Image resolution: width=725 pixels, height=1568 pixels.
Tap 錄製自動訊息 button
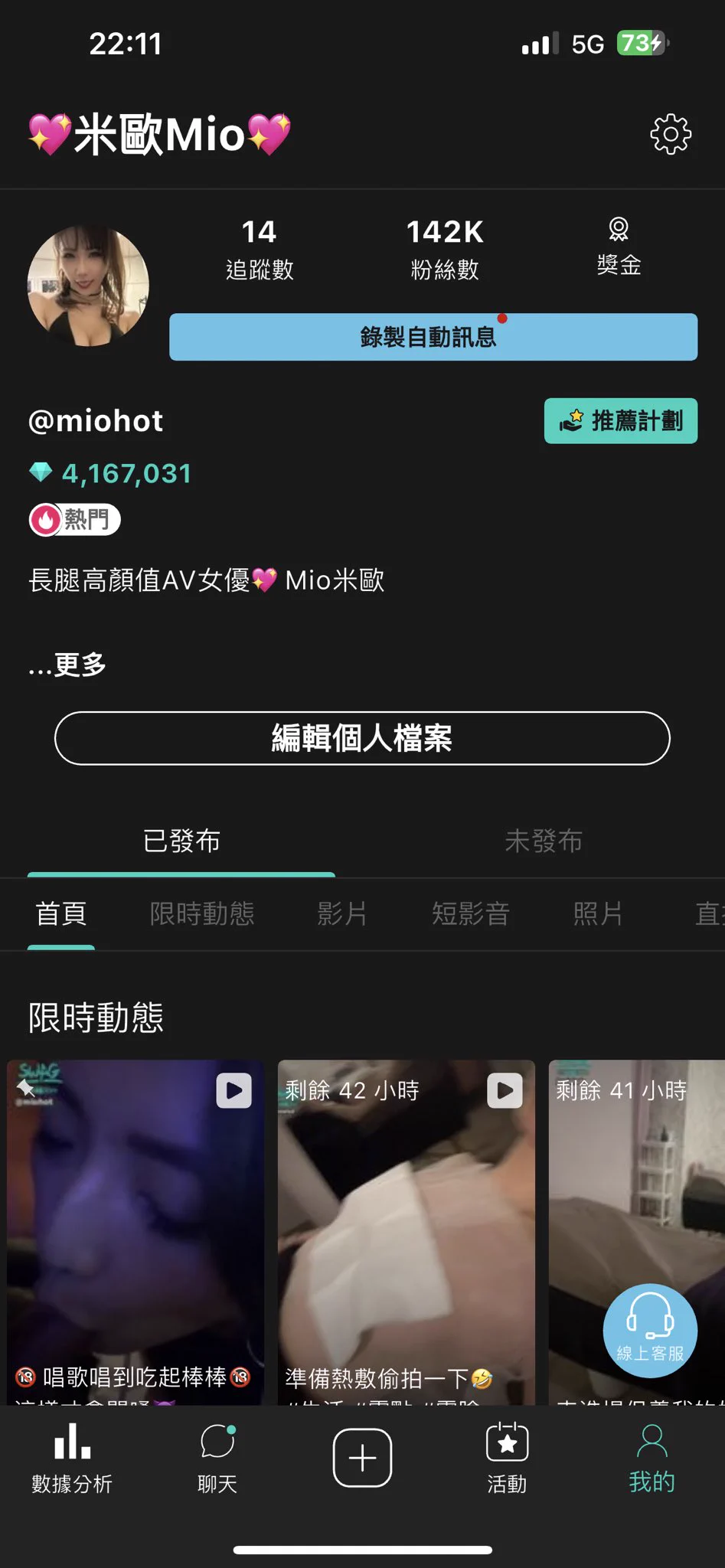(x=433, y=337)
